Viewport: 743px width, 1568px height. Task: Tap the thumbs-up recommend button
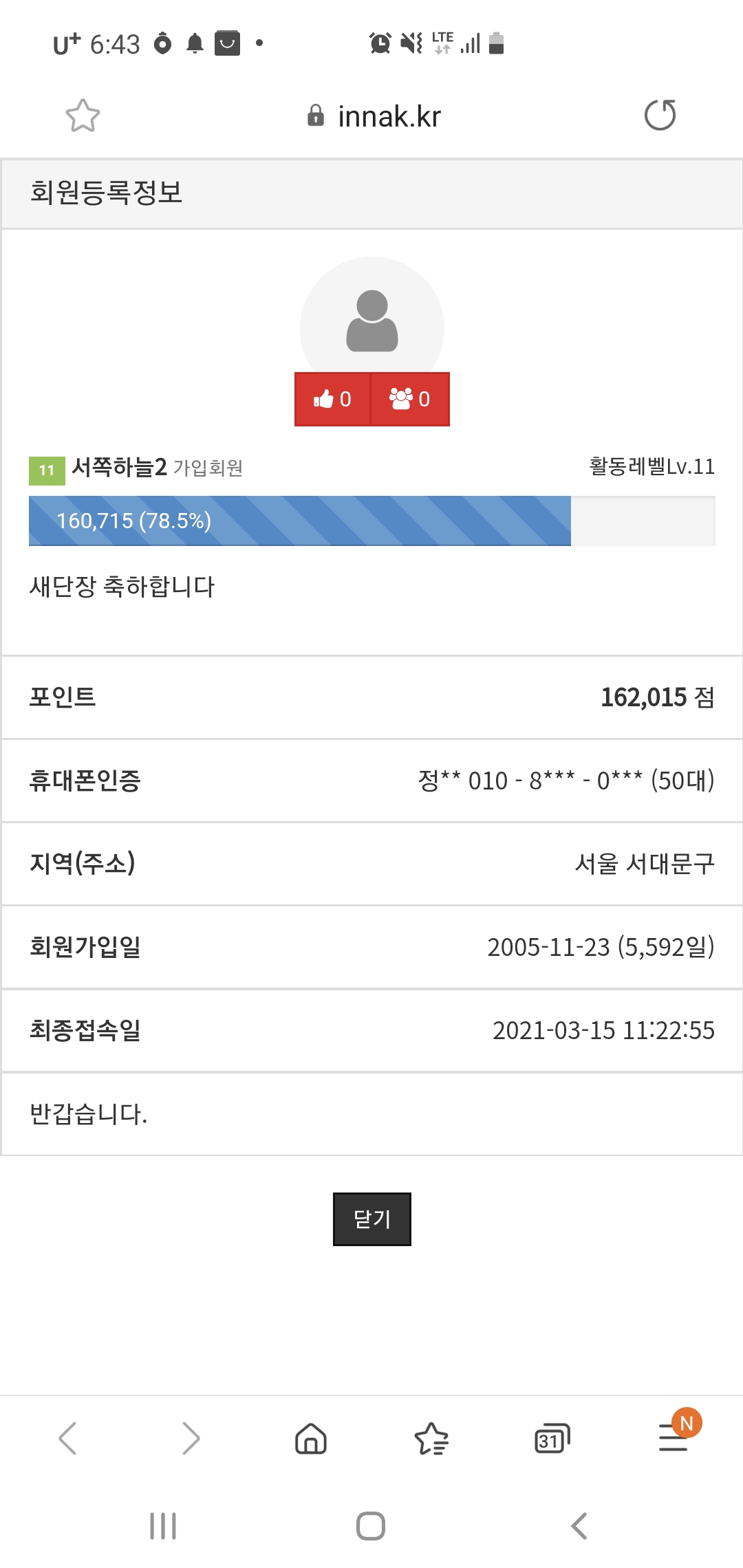pyautogui.click(x=333, y=399)
